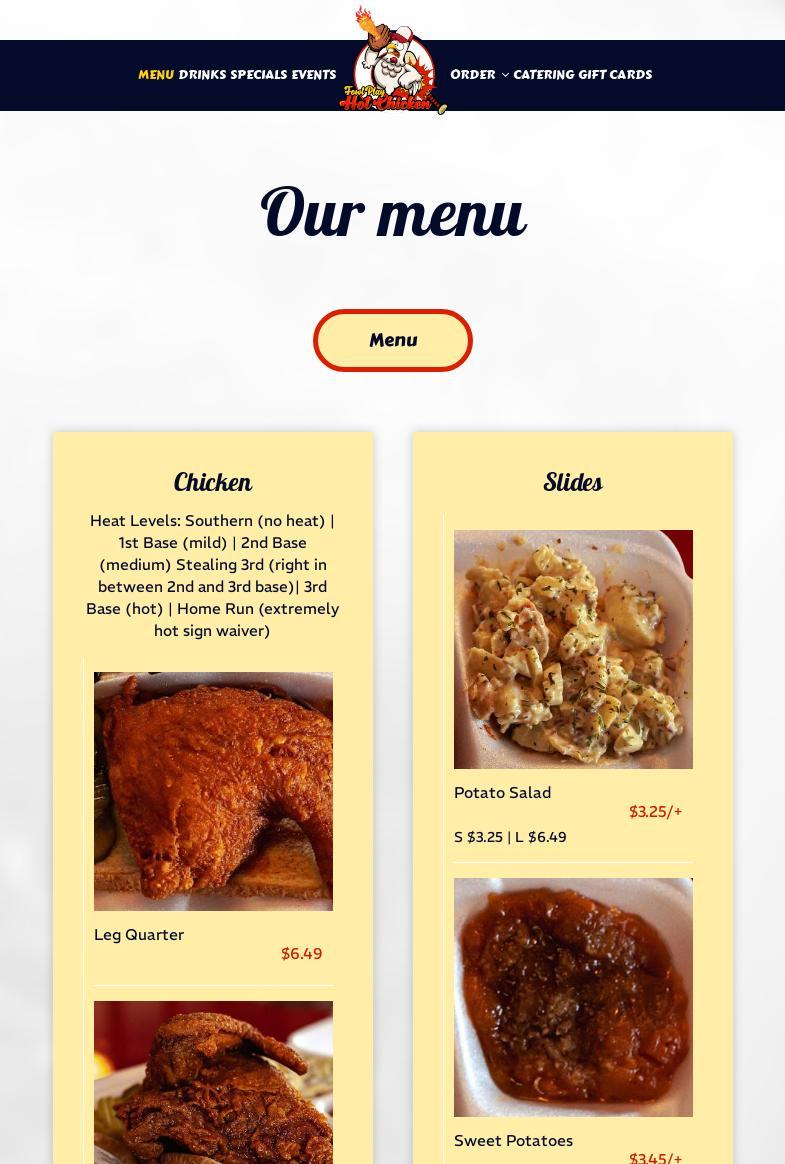Go to the Gift Cards page
This screenshot has height=1164, width=785.
[615, 75]
